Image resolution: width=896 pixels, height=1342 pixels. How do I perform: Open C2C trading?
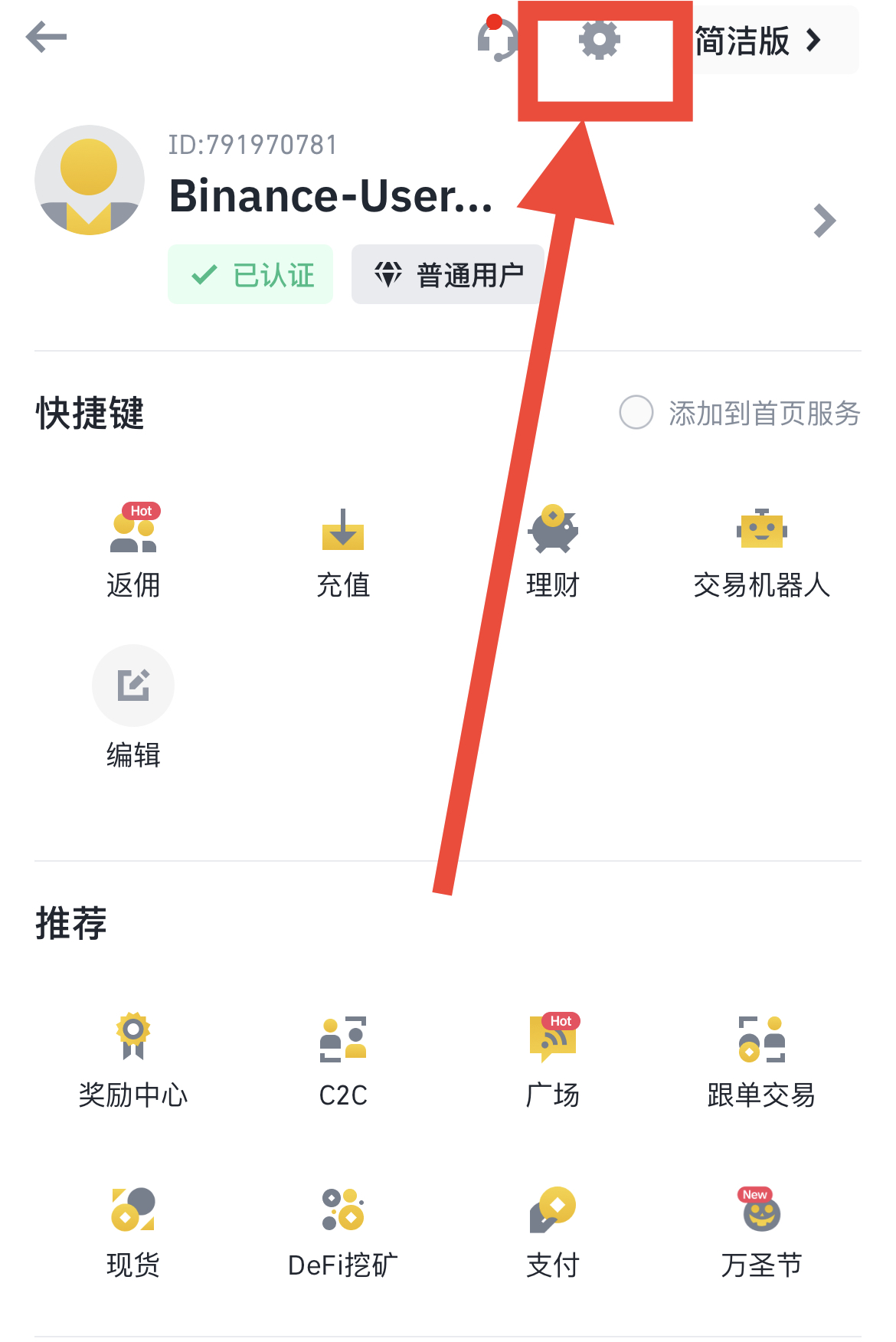tap(343, 1061)
